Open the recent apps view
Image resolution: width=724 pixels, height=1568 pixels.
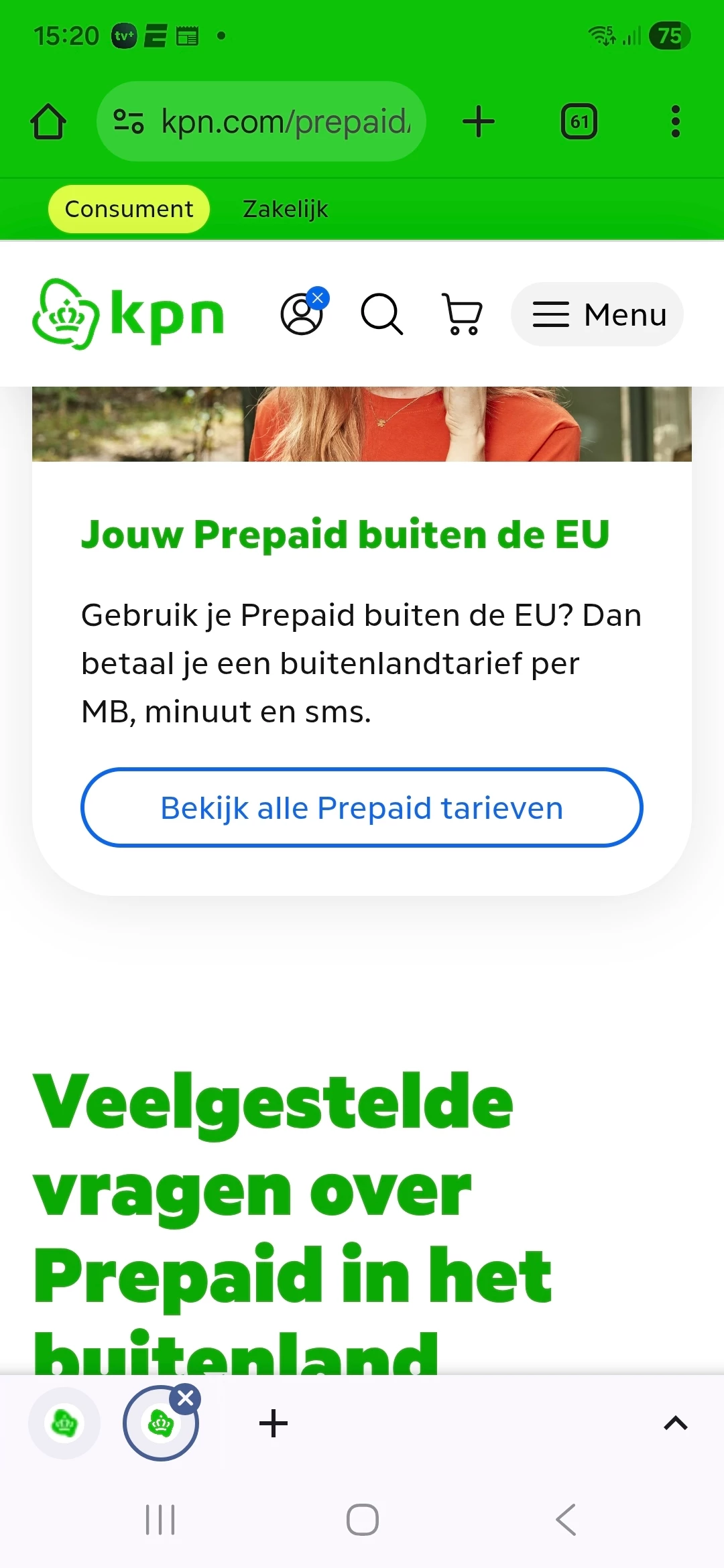160,1519
